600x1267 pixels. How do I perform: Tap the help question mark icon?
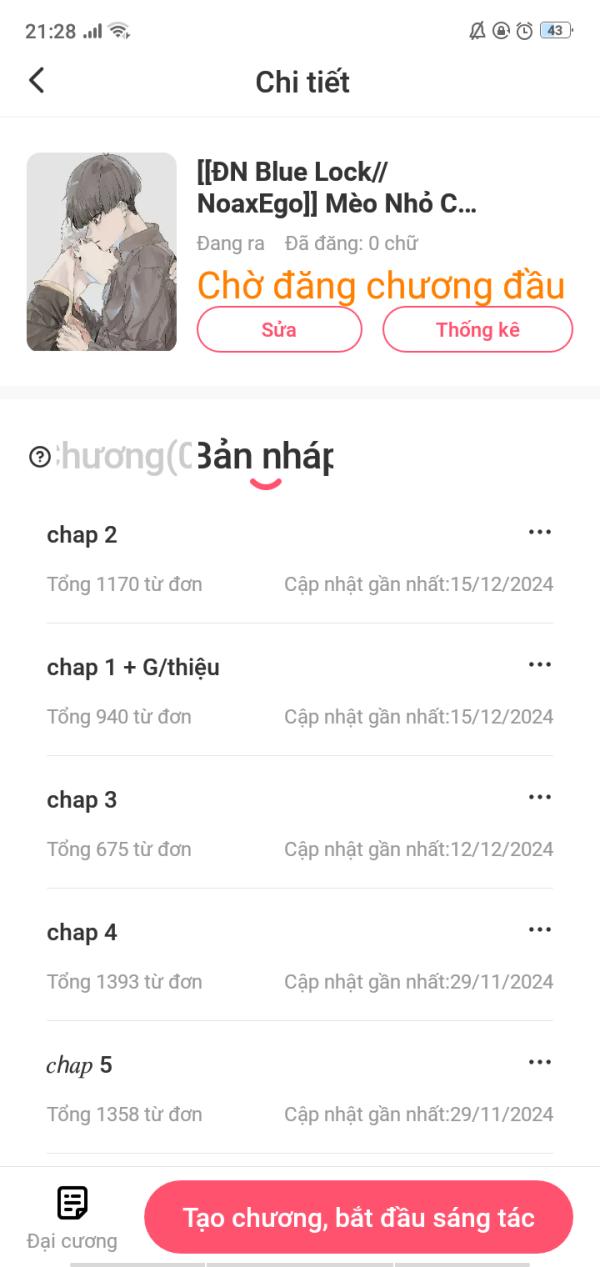point(40,458)
